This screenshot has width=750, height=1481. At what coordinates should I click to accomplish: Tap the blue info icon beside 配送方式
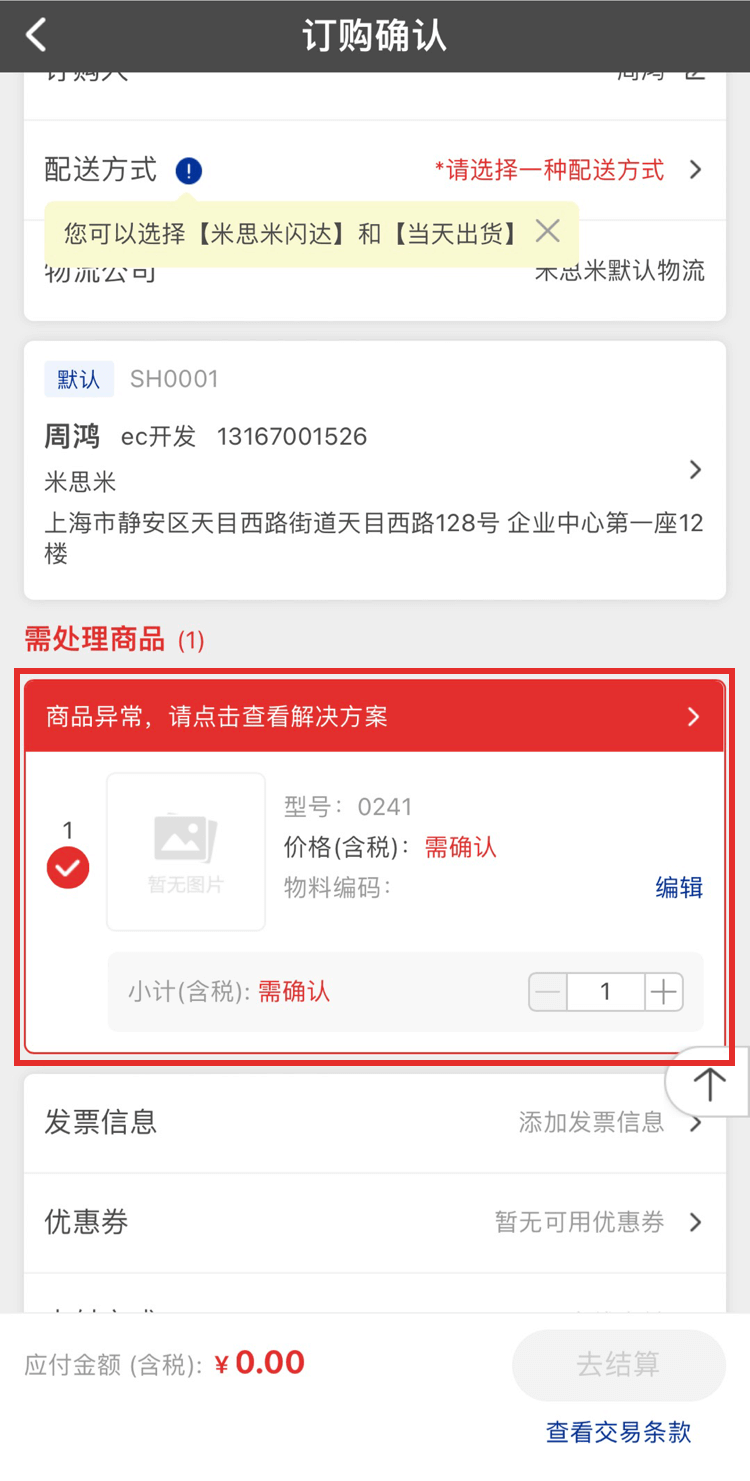pos(188,171)
